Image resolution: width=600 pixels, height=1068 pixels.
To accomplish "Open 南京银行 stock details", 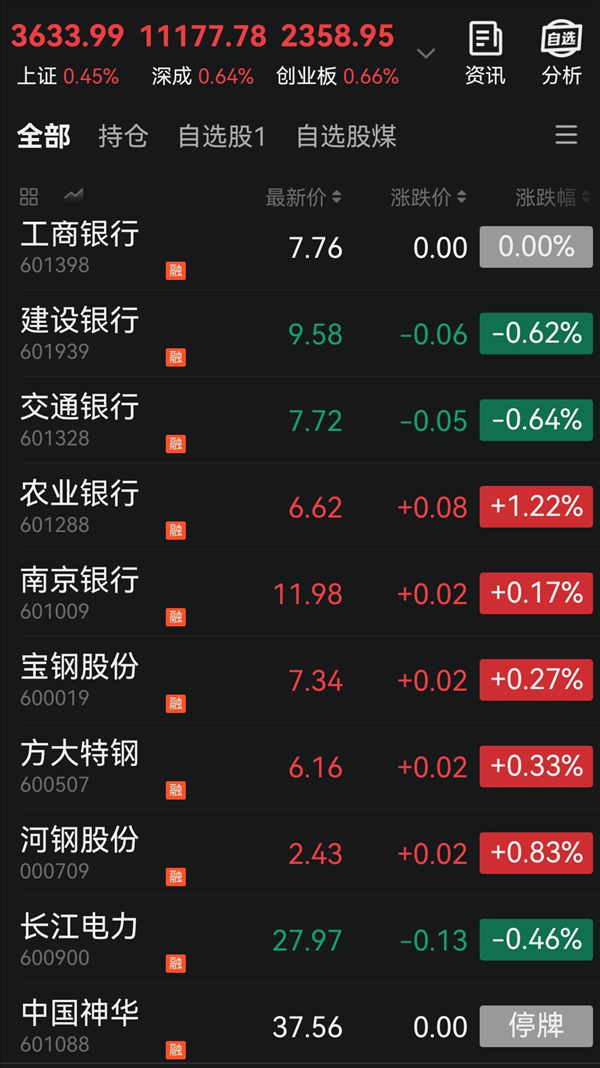I will click(300, 593).
